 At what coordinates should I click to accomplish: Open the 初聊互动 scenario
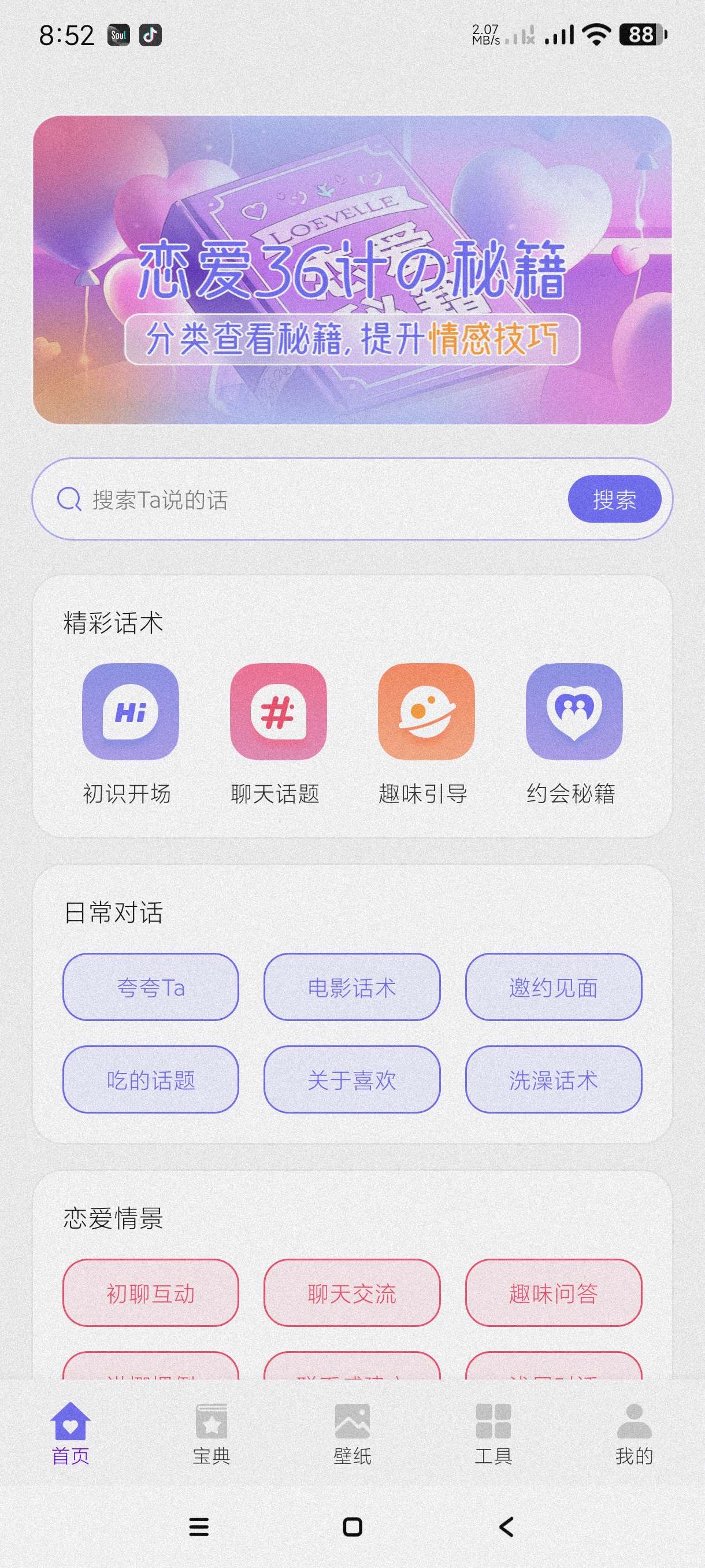(x=150, y=1293)
